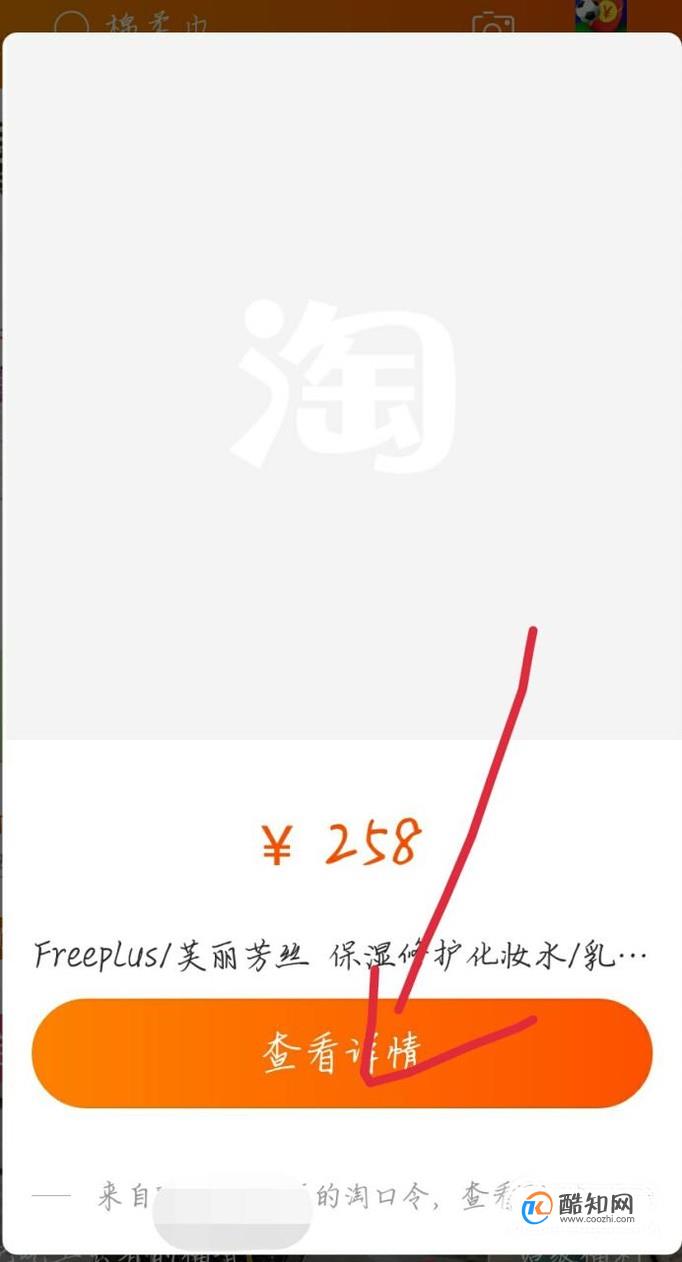682x1262 pixels.
Task: Open the Freeplus product image placeholder
Action: (x=341, y=387)
